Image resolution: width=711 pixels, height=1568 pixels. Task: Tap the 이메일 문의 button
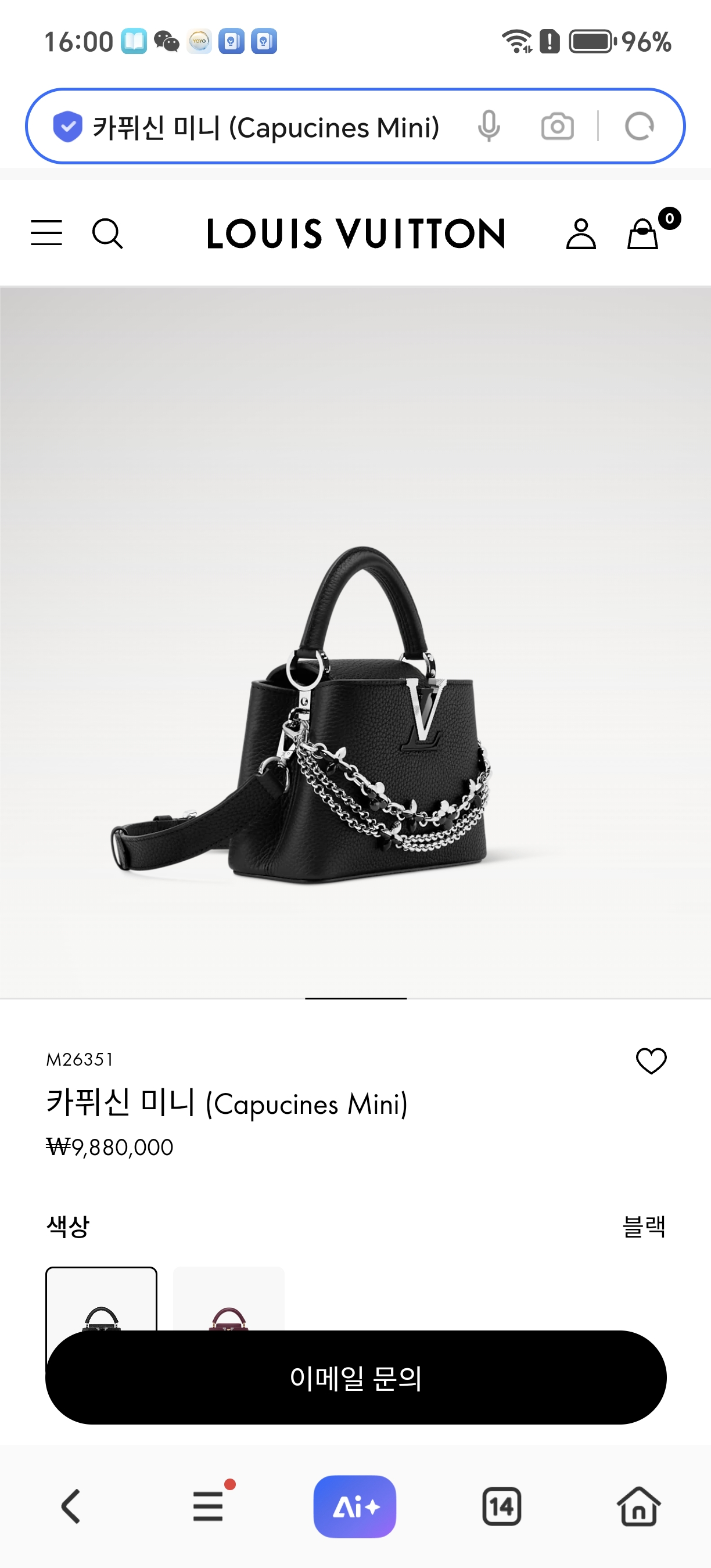[355, 1378]
